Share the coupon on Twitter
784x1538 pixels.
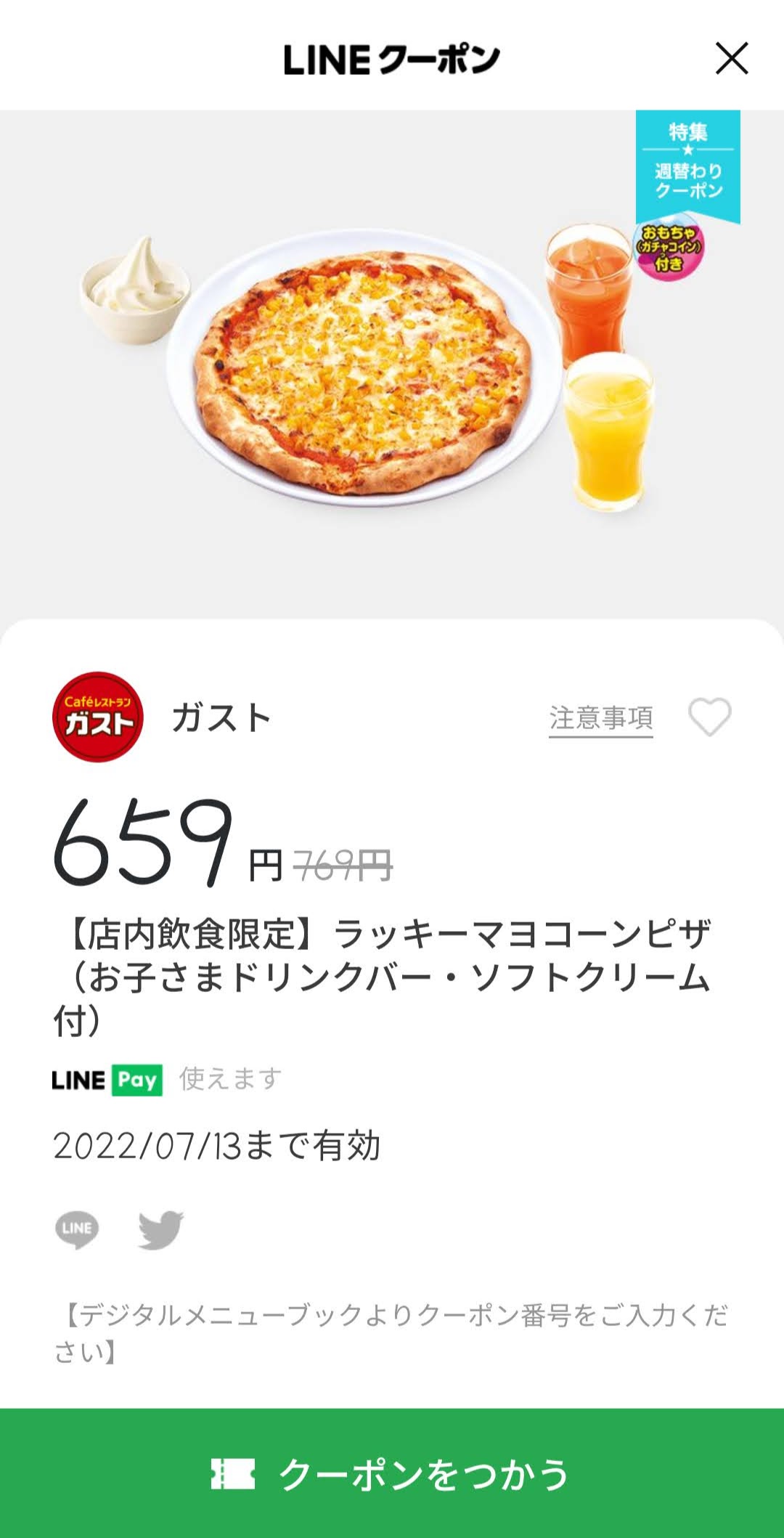click(x=160, y=1229)
